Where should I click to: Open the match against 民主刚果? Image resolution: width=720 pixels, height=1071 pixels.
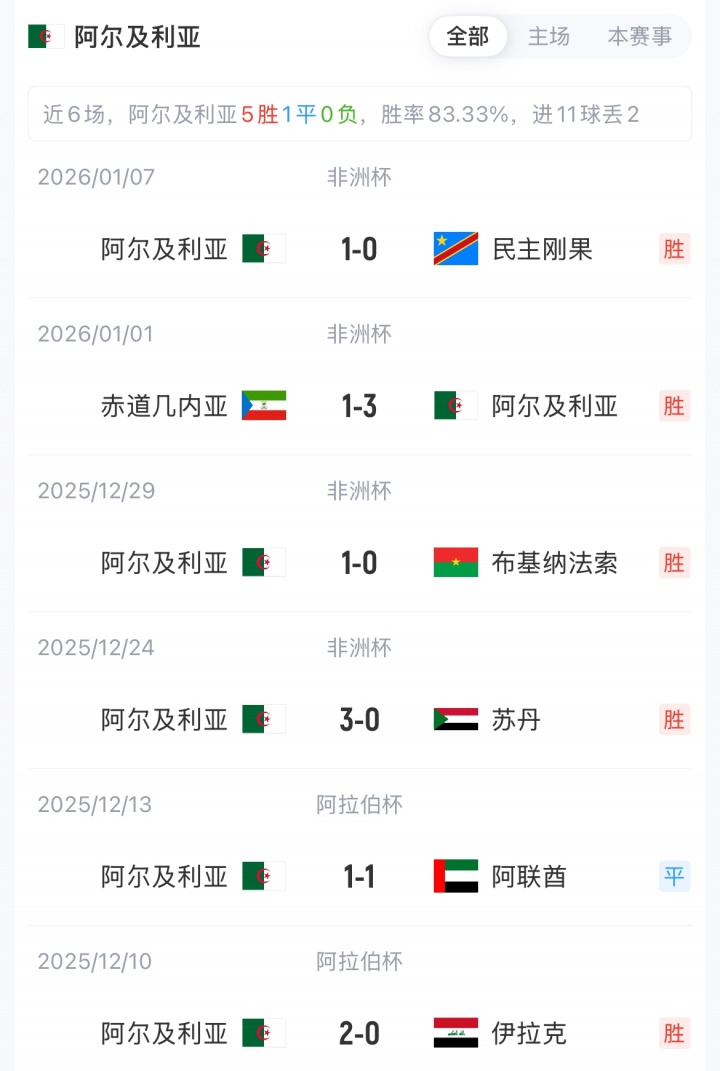[x=360, y=248]
